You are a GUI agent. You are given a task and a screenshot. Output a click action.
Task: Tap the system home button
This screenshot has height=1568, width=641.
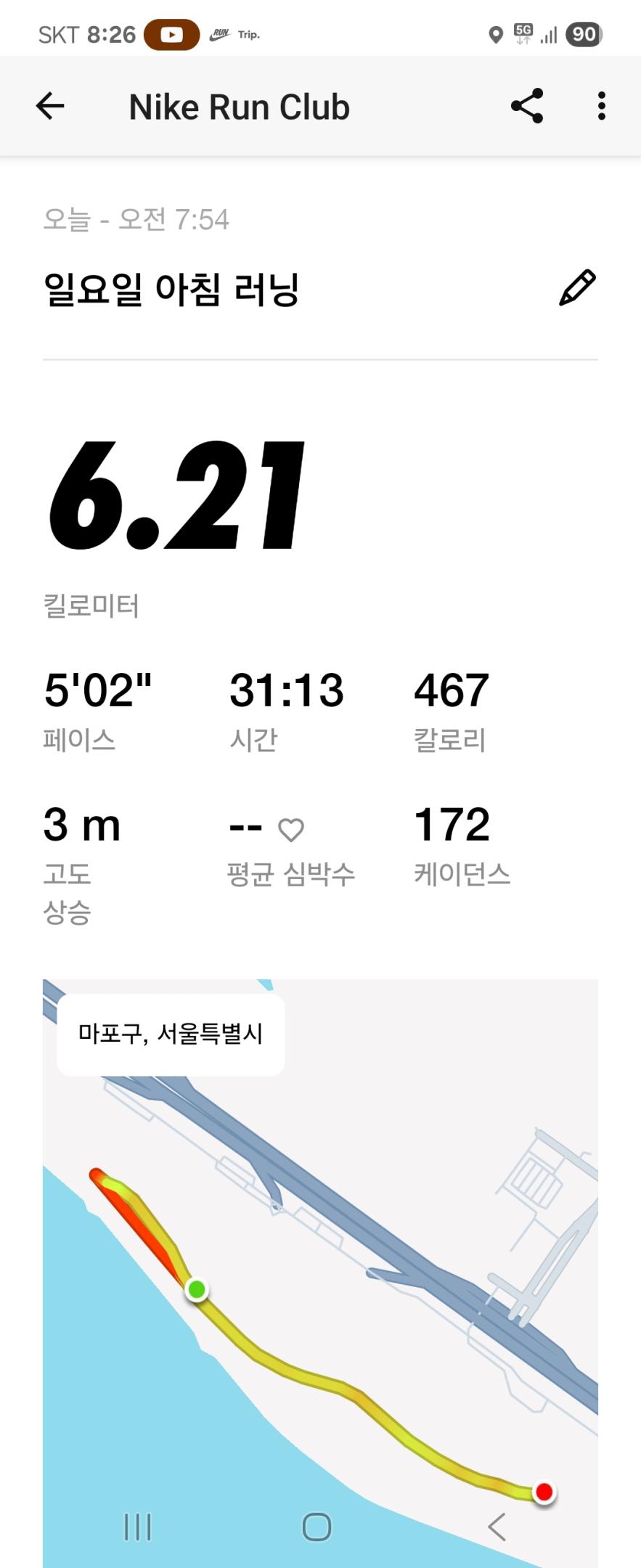click(x=317, y=1527)
